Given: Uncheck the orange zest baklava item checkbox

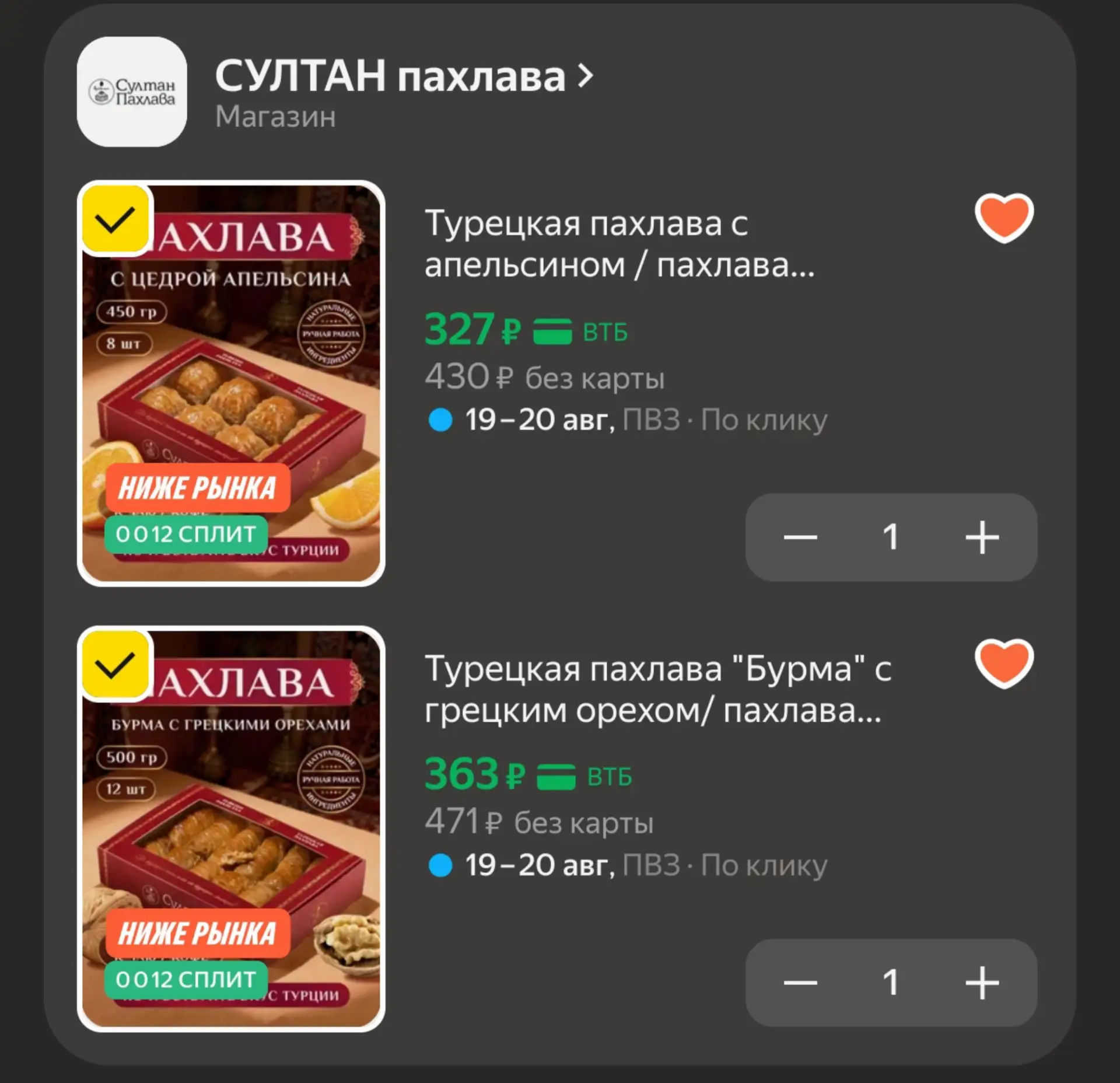Looking at the screenshot, I should (x=114, y=220).
